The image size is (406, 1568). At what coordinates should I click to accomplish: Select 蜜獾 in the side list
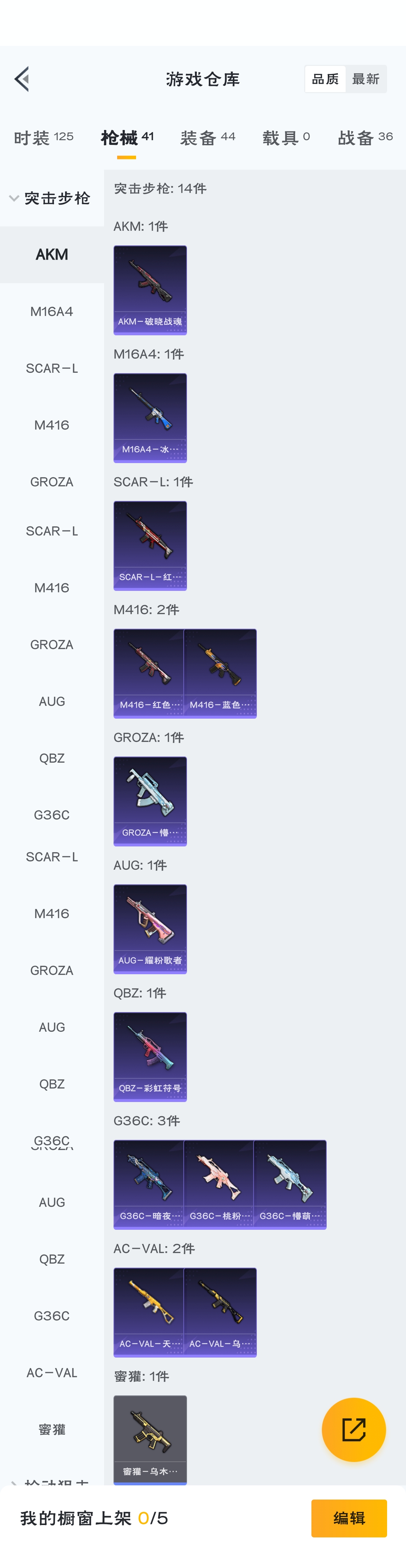pos(52,1429)
